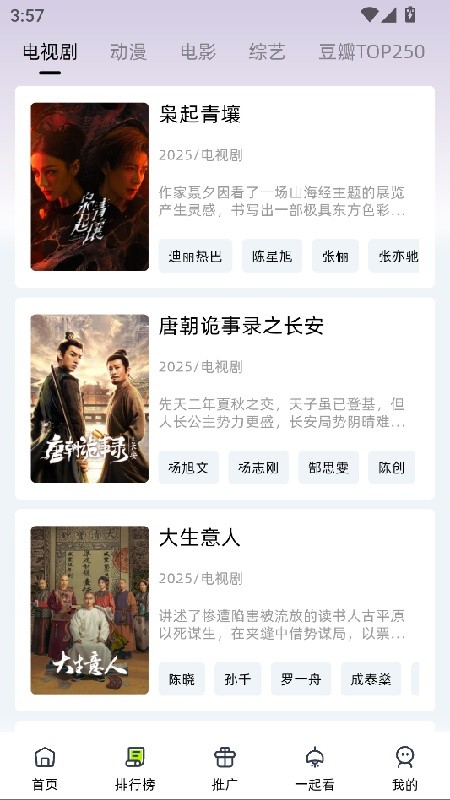Go to the 首页 home tab
The height and width of the screenshot is (800, 450).
point(45,768)
